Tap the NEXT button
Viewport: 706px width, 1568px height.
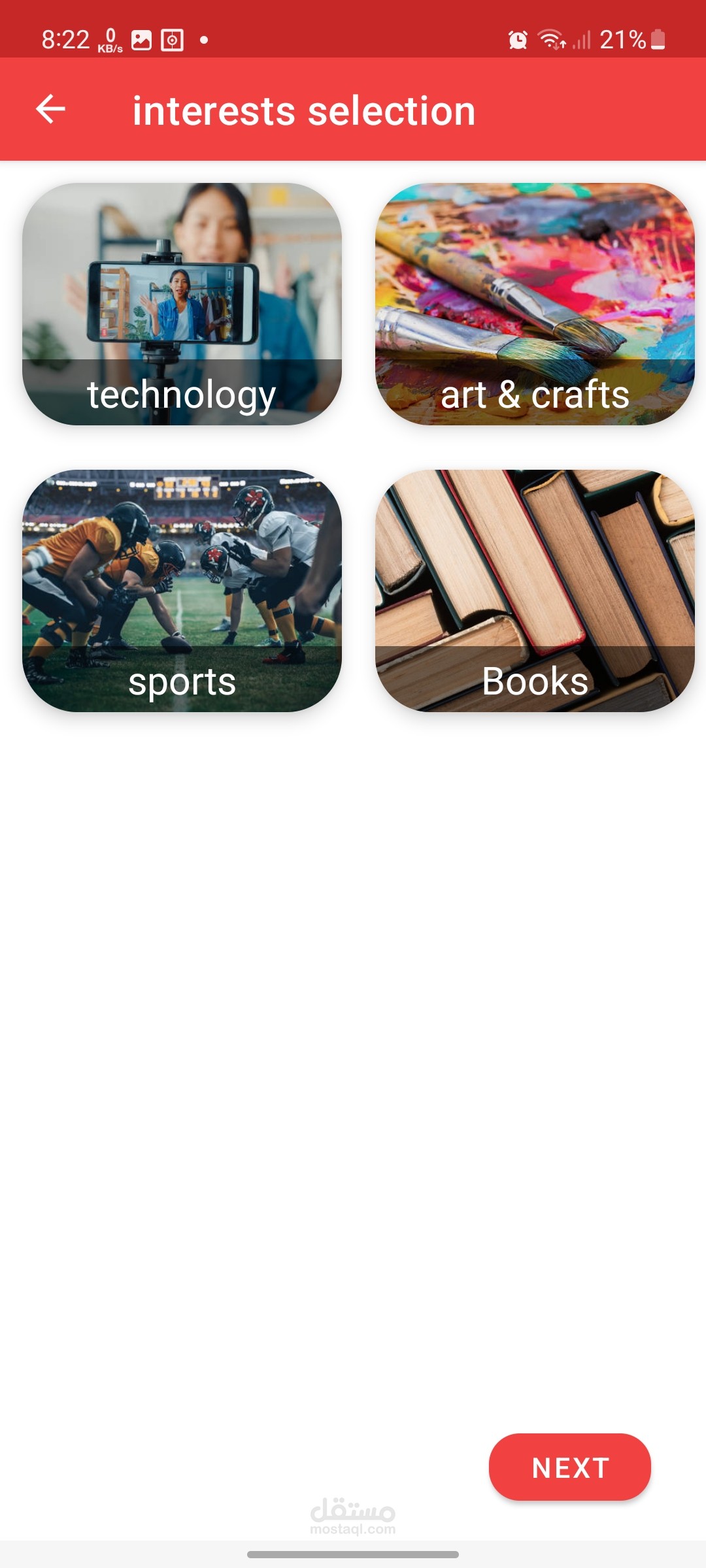click(x=569, y=1467)
